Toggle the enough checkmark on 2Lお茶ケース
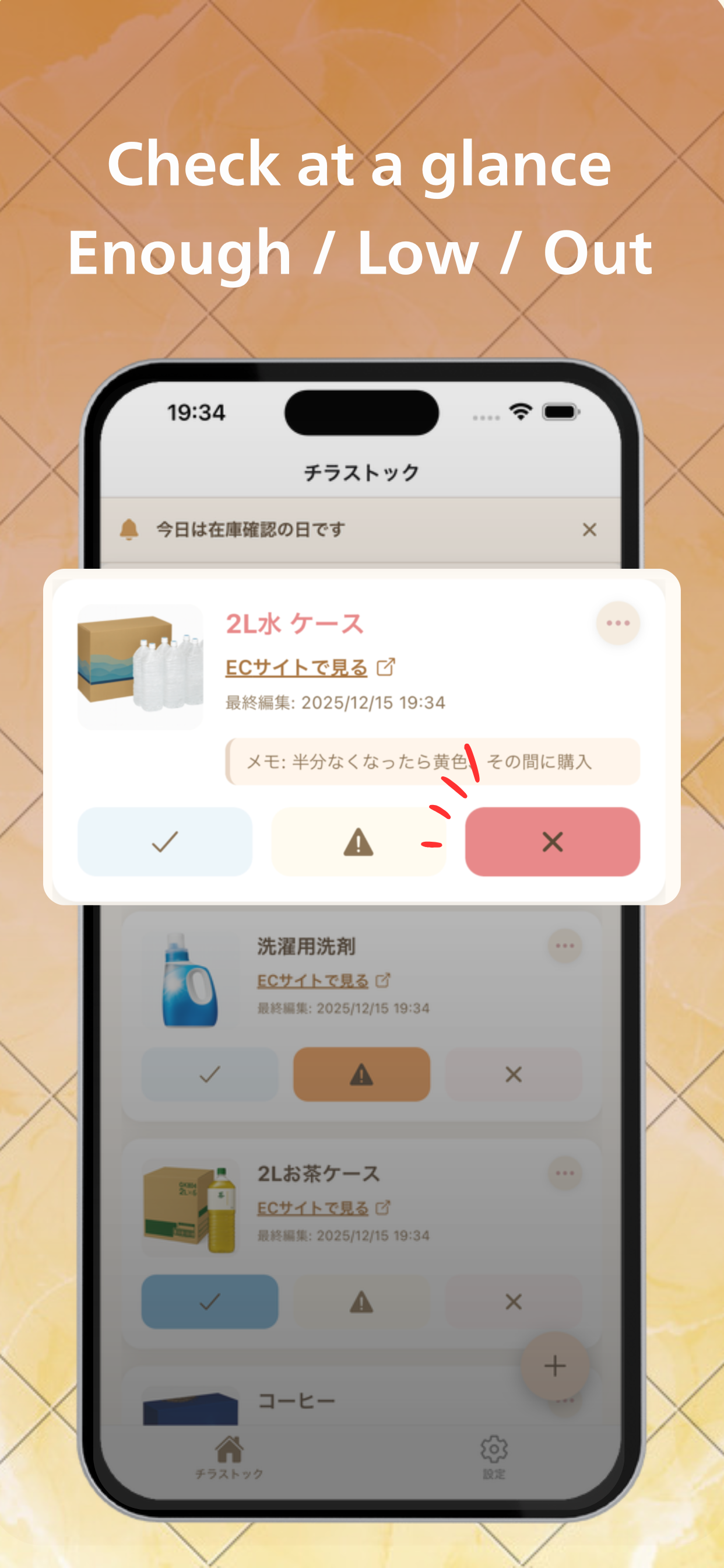Image resolution: width=724 pixels, height=1568 pixels. 209,1303
